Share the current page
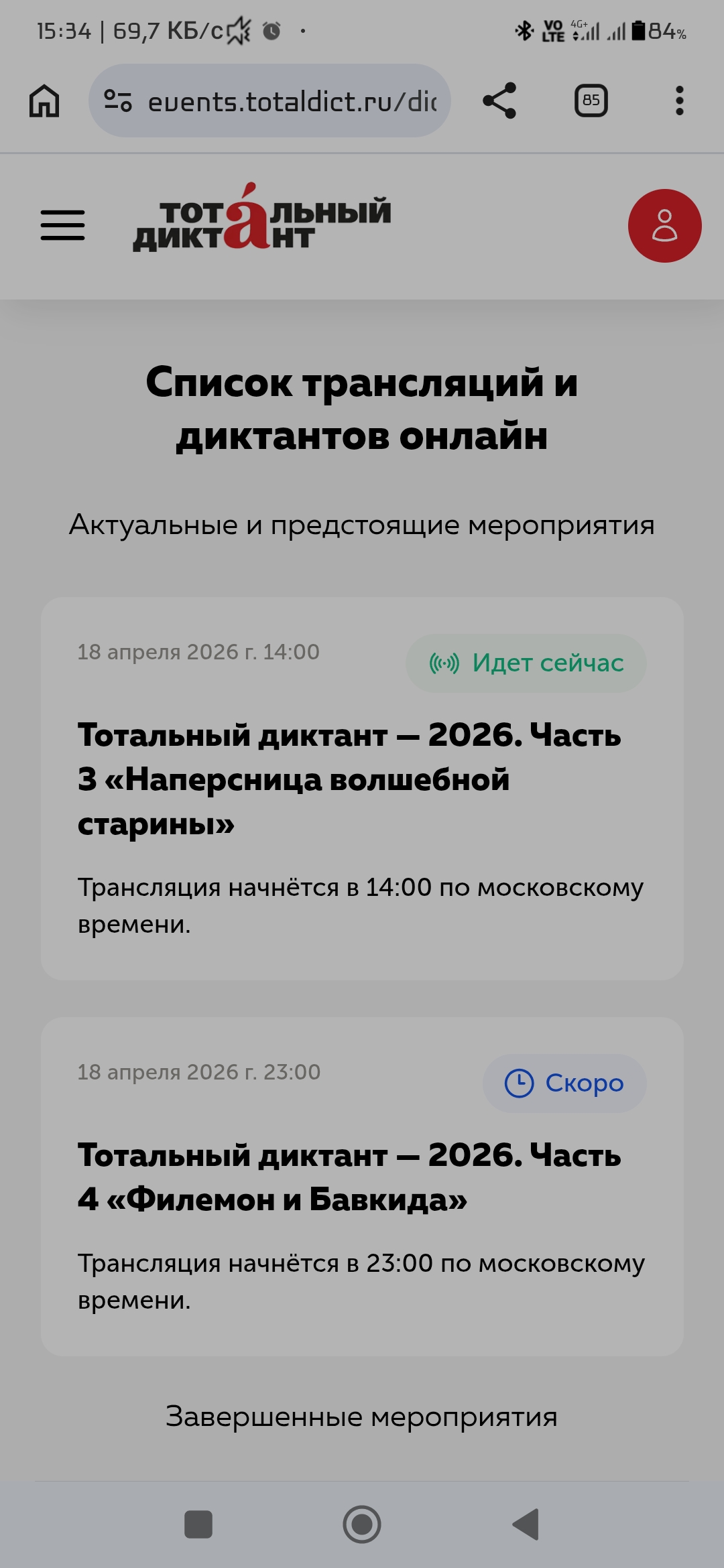 click(x=499, y=101)
